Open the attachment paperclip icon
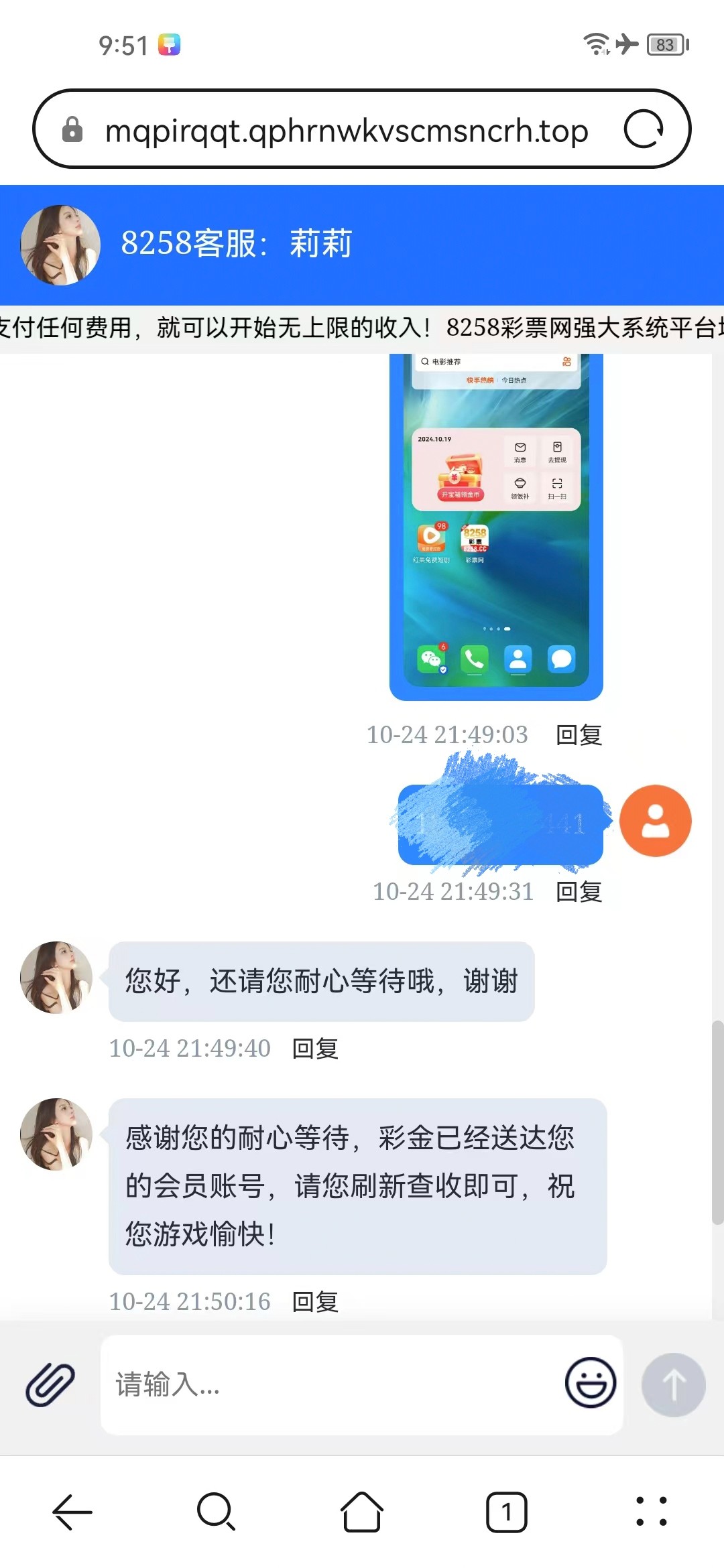Screen dimensions: 724x1568 pos(50,1384)
